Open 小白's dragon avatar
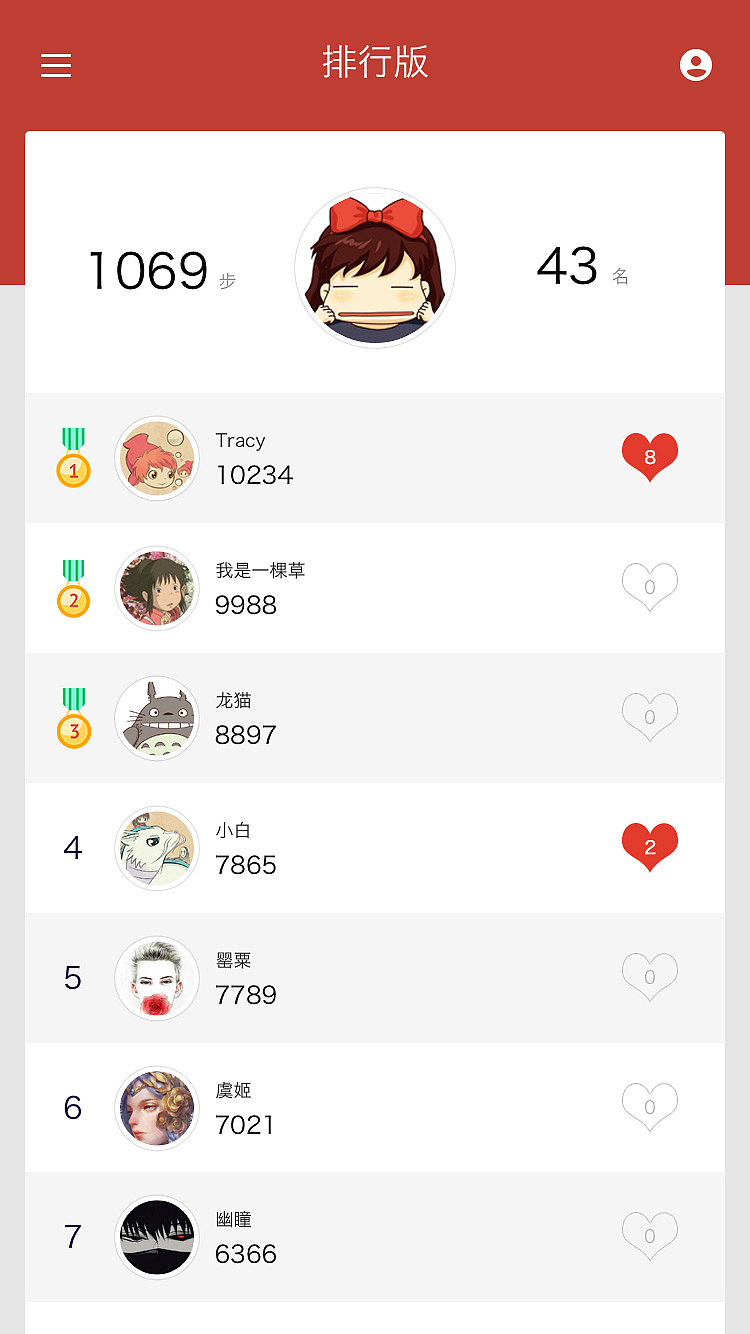750x1334 pixels. (157, 848)
